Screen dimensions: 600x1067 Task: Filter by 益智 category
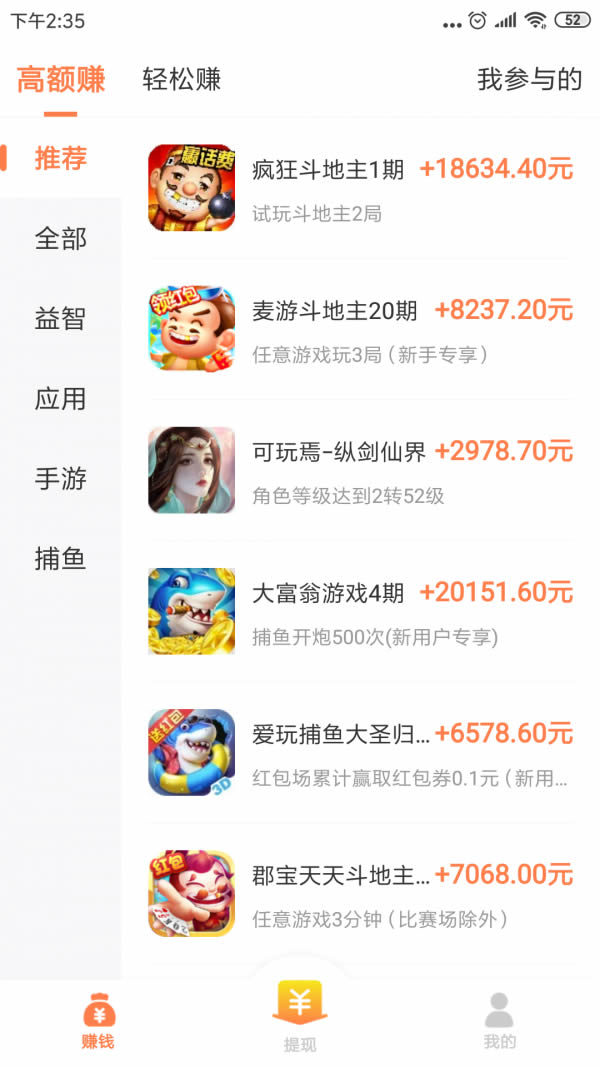[x=61, y=318]
